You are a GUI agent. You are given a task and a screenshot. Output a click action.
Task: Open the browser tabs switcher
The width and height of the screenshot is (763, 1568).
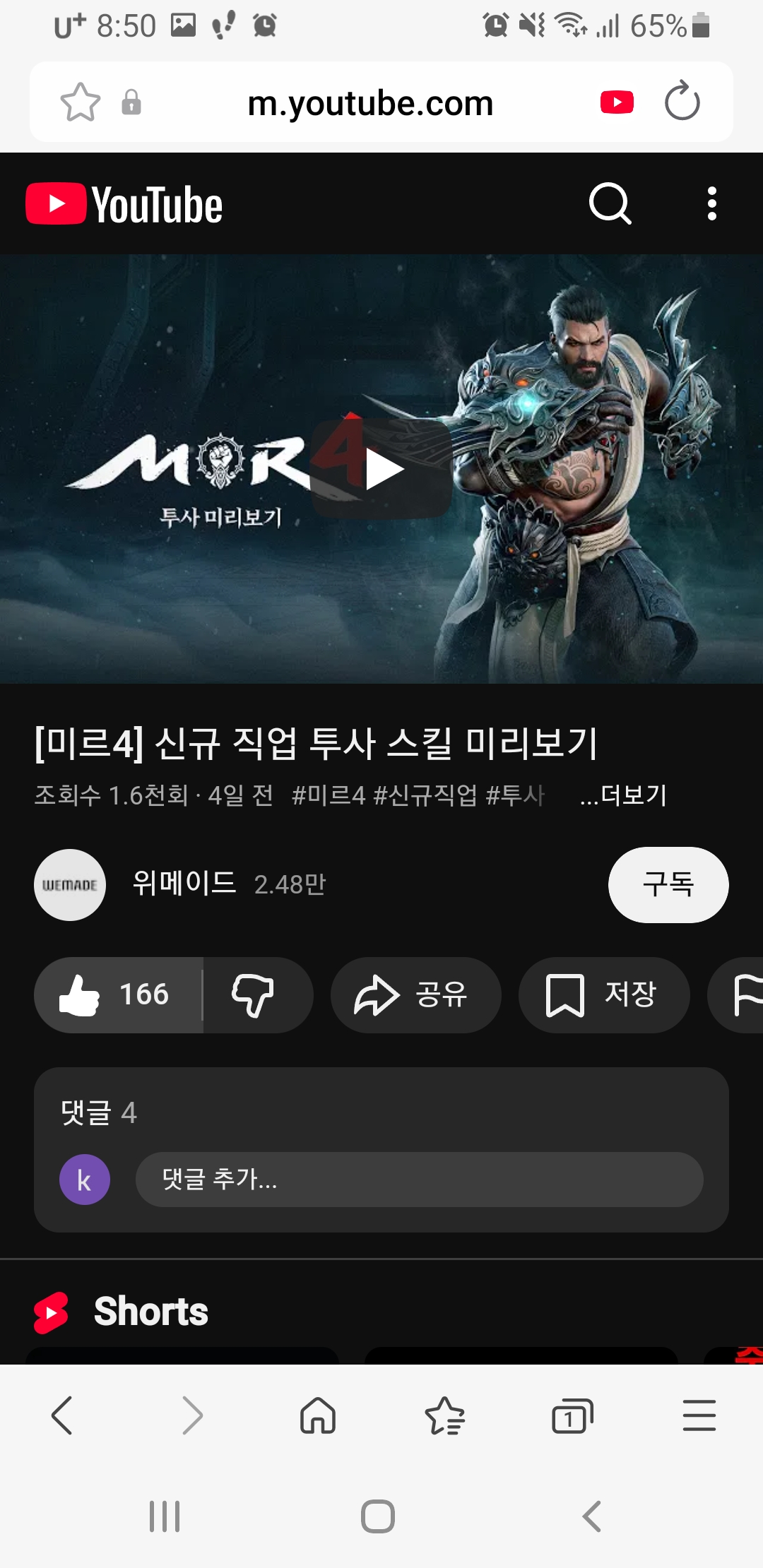572,1415
